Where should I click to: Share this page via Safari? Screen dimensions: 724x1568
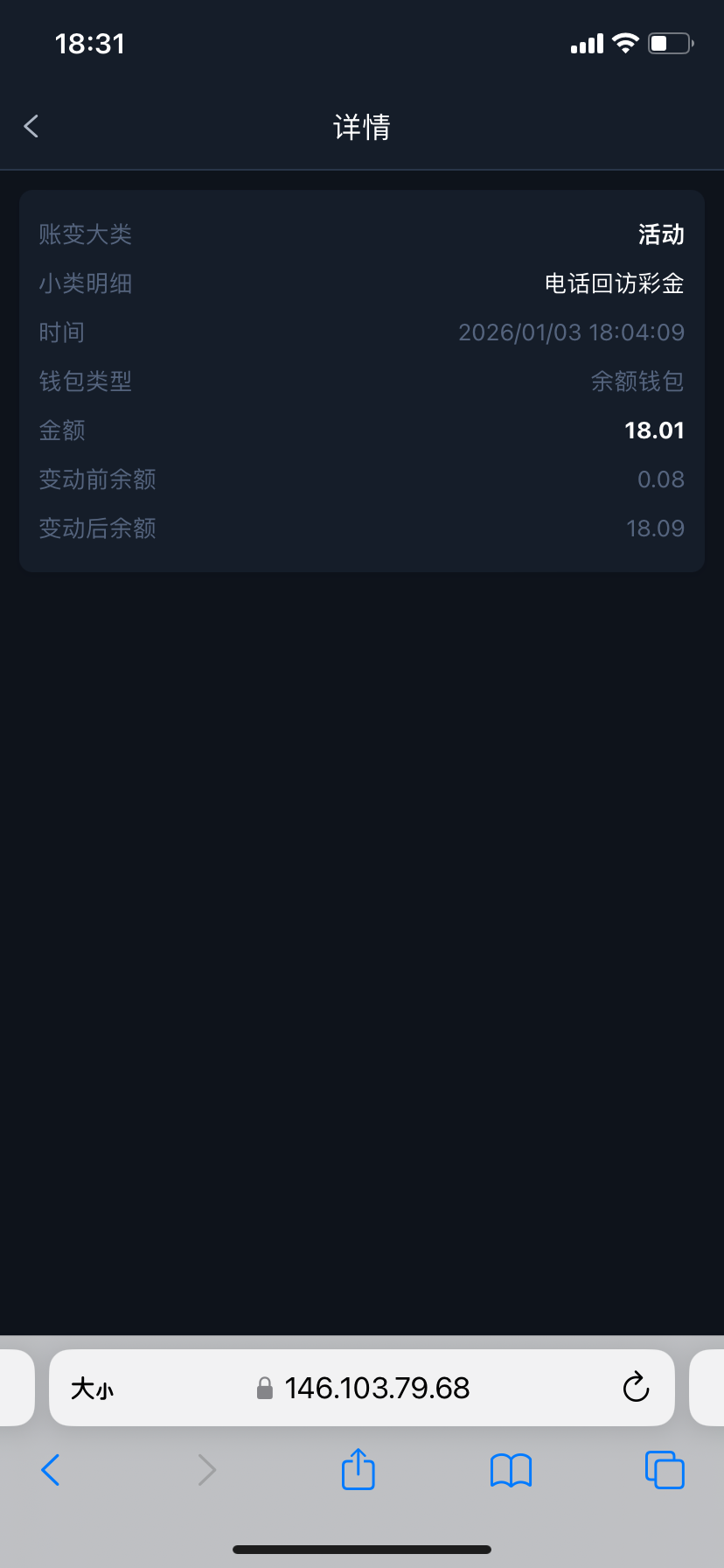click(358, 1470)
